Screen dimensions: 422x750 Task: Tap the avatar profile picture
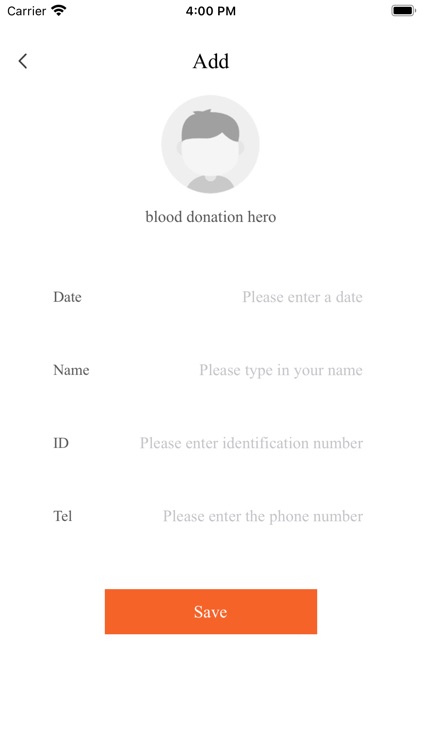(x=211, y=144)
